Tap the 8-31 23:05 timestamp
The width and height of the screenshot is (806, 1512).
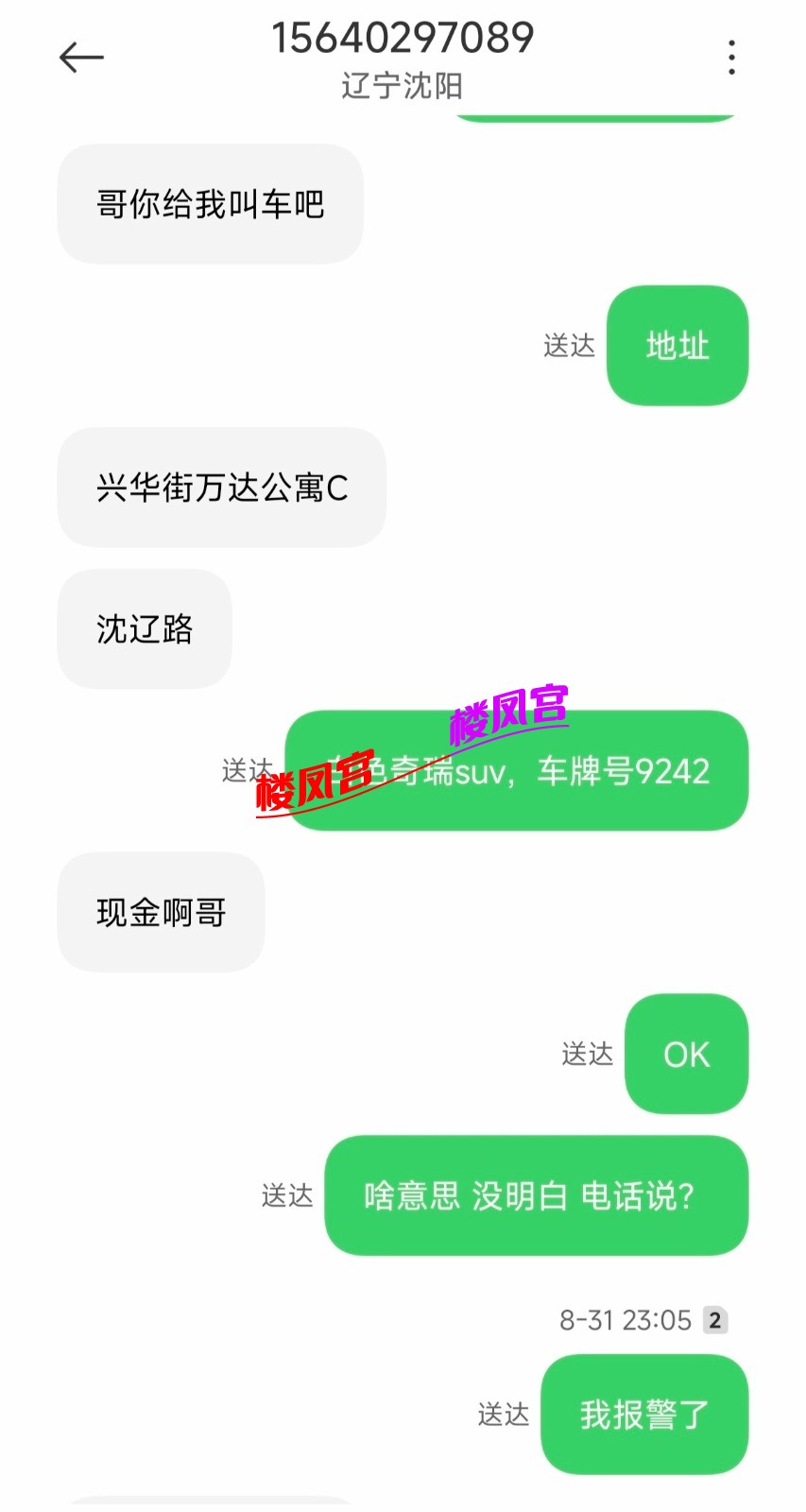pyautogui.click(x=626, y=1320)
